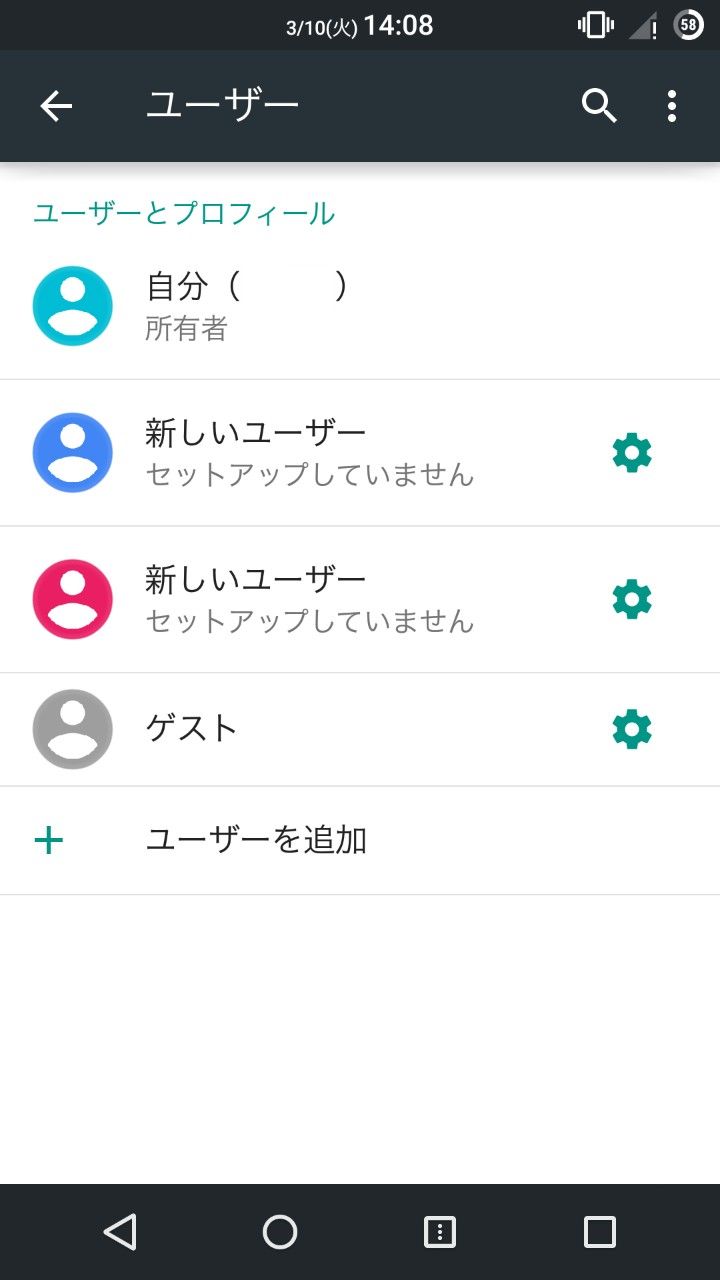
Task: Open settings gear for pink-avatar 新しいユーザー
Action: [x=632, y=599]
